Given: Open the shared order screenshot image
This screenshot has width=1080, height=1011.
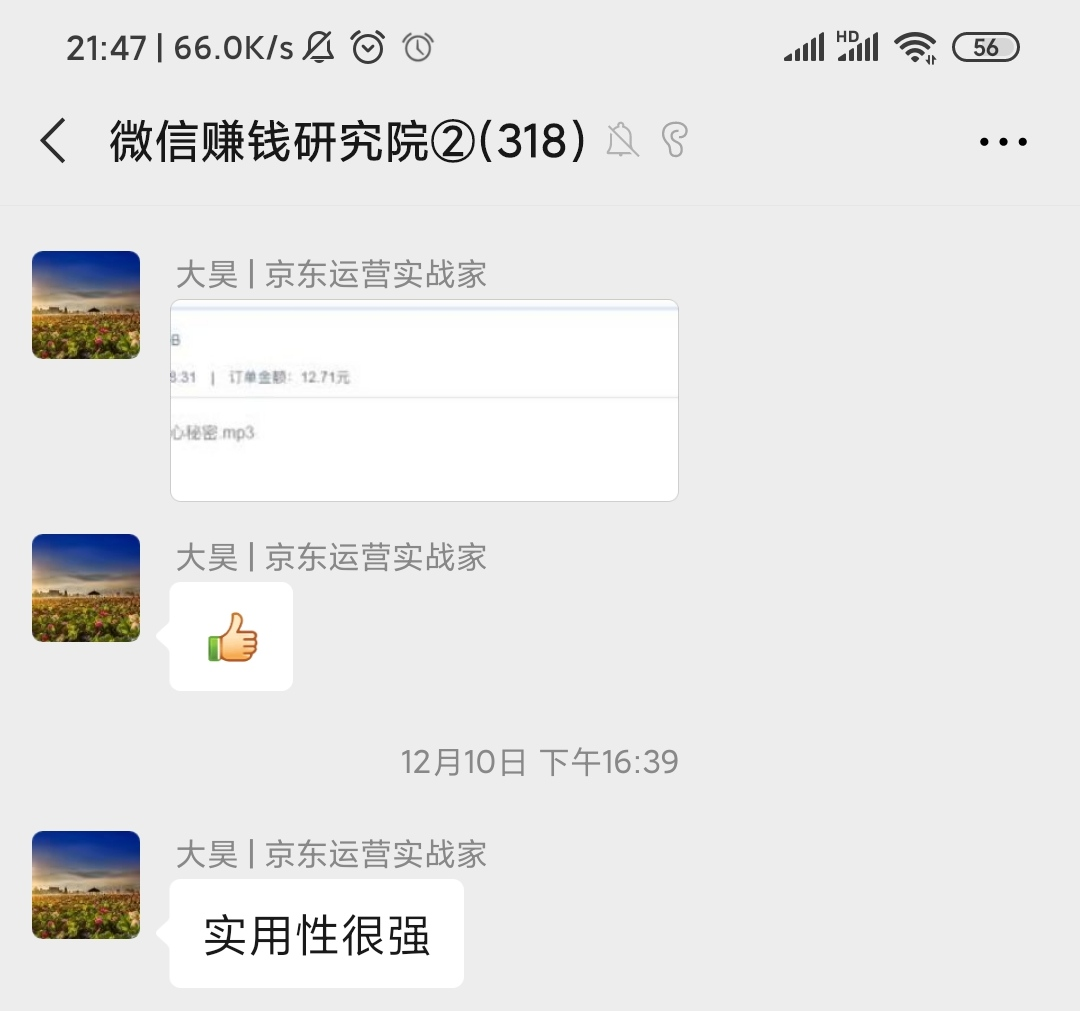Looking at the screenshot, I should tap(424, 400).
